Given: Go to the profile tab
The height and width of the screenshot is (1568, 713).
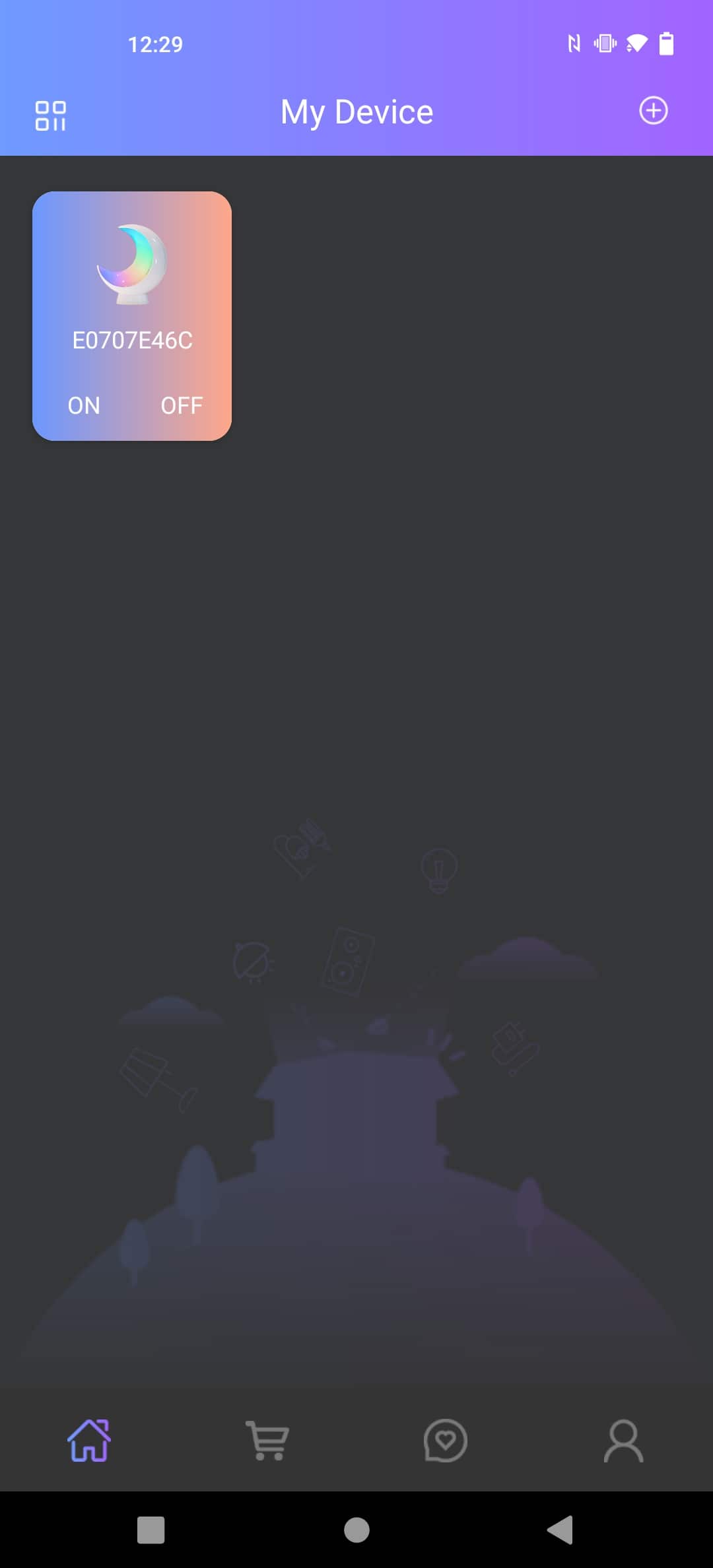Looking at the screenshot, I should click(x=624, y=1440).
